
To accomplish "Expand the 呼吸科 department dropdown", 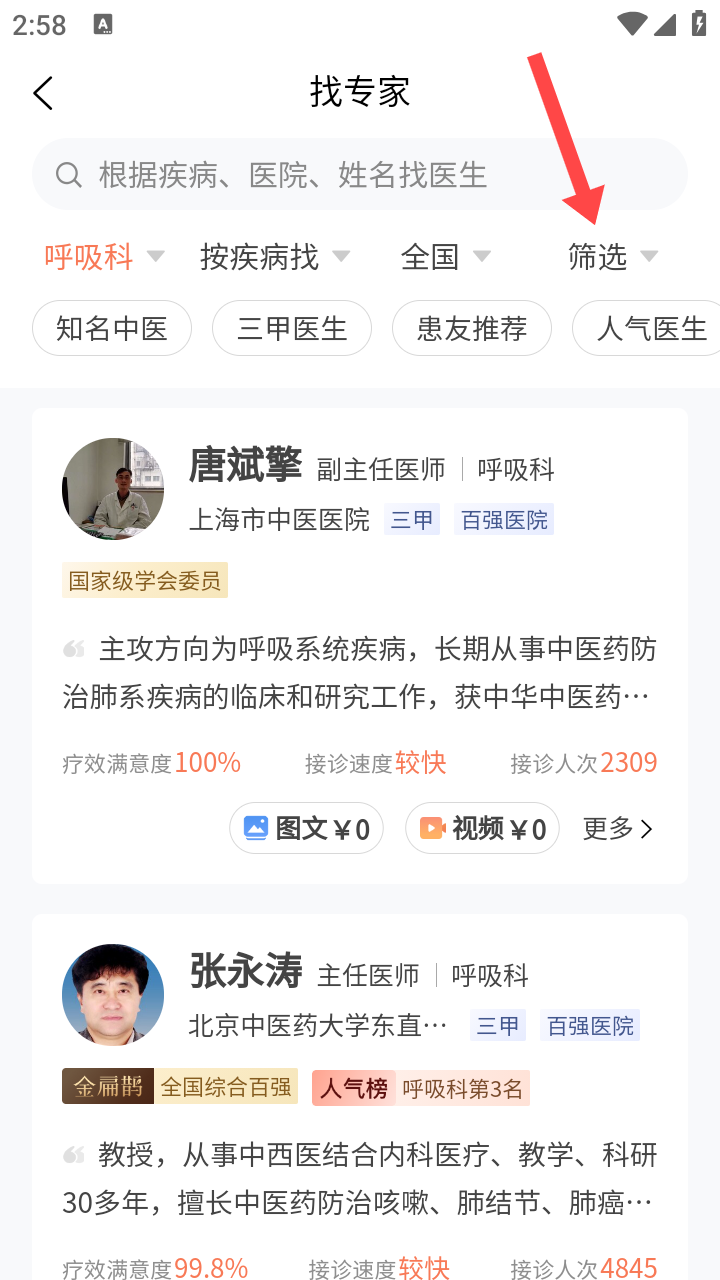I will (104, 257).
